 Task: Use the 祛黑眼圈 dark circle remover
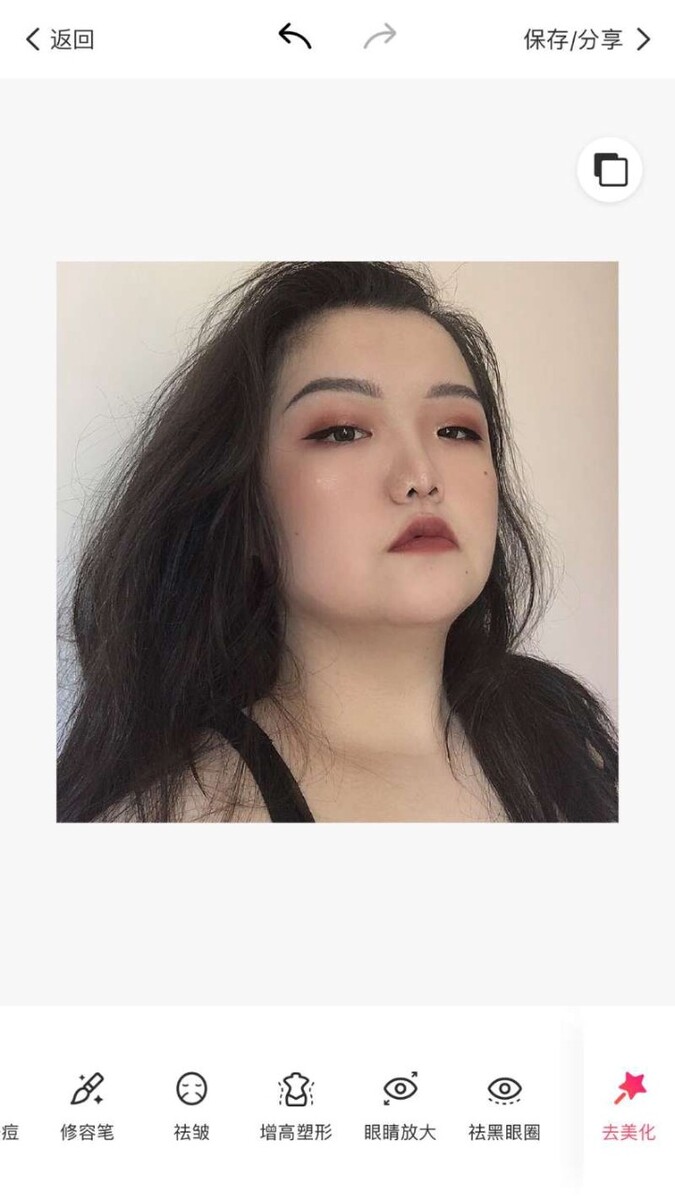[504, 1107]
